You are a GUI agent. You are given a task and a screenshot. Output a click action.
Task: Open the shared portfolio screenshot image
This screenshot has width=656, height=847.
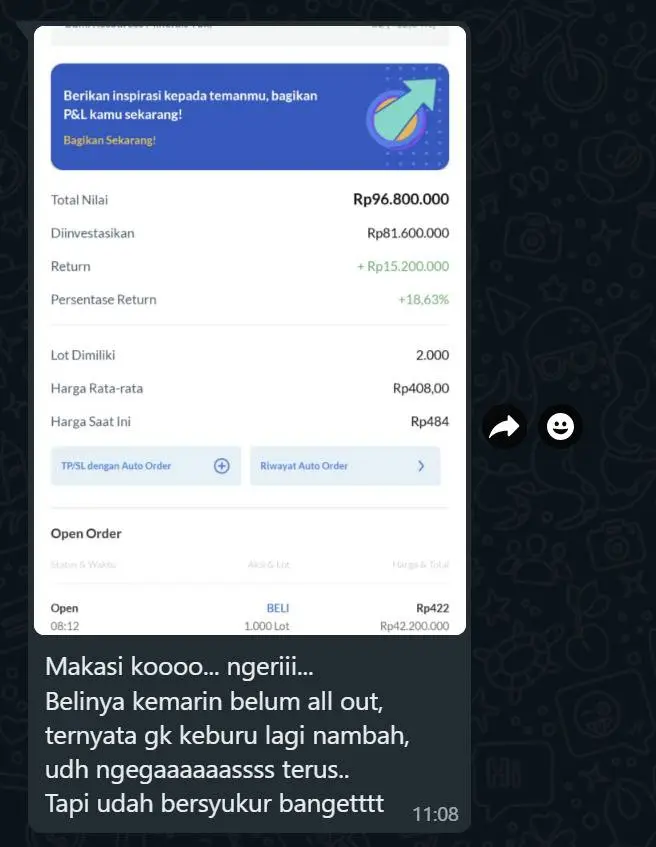pos(250,330)
